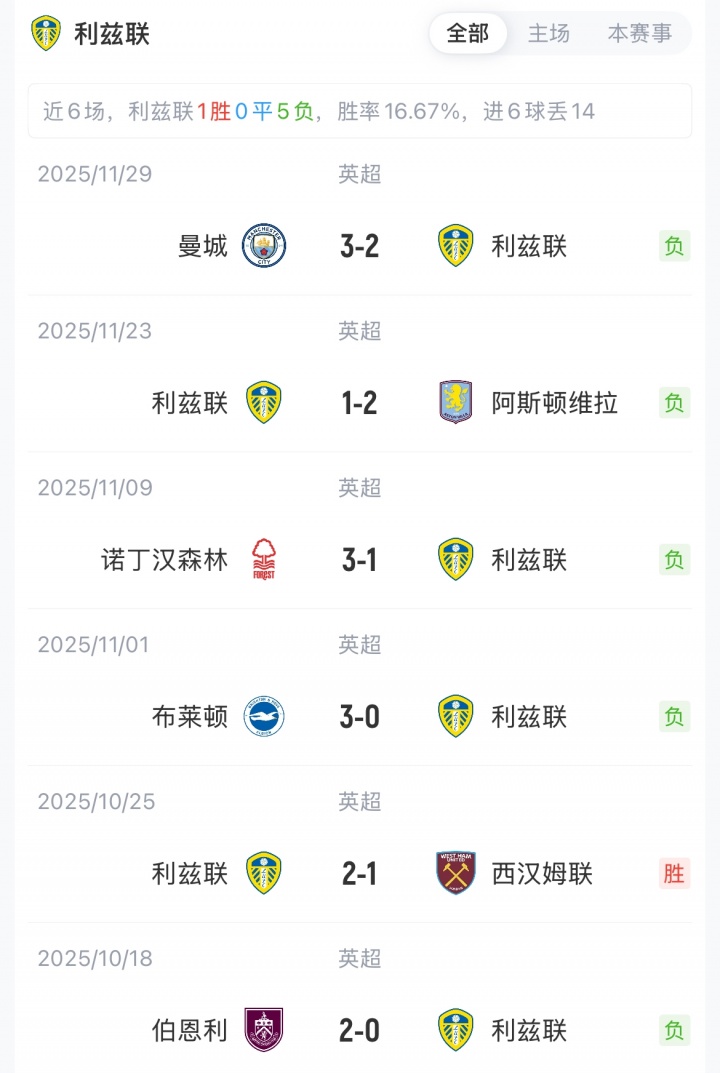The image size is (720, 1073).
Task: Open the 利兹联 1-2 阿斯顿维拉 match
Action: click(359, 403)
